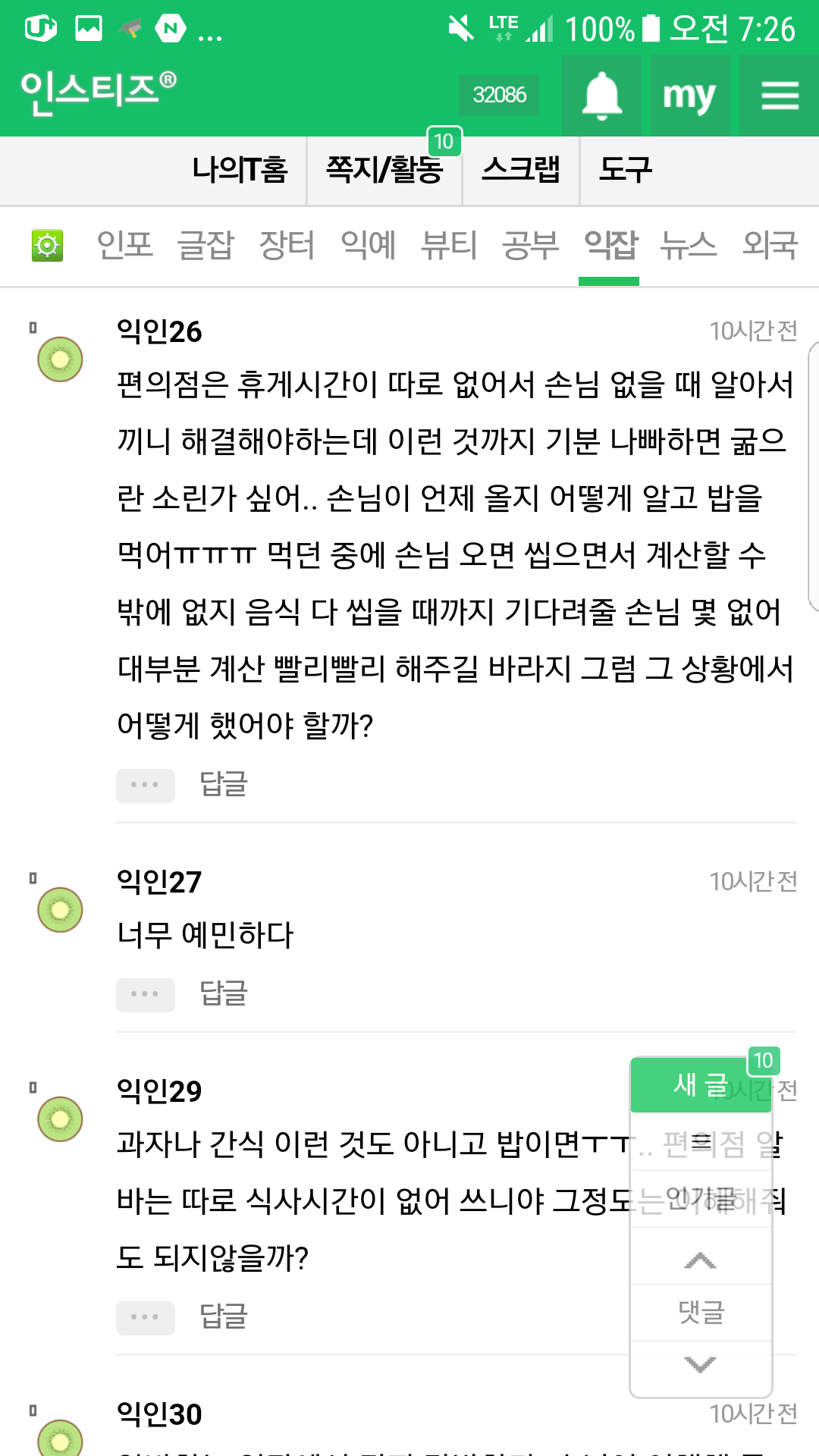Open 스크랩 section
Screen dimensions: 819x1456
coord(521,170)
